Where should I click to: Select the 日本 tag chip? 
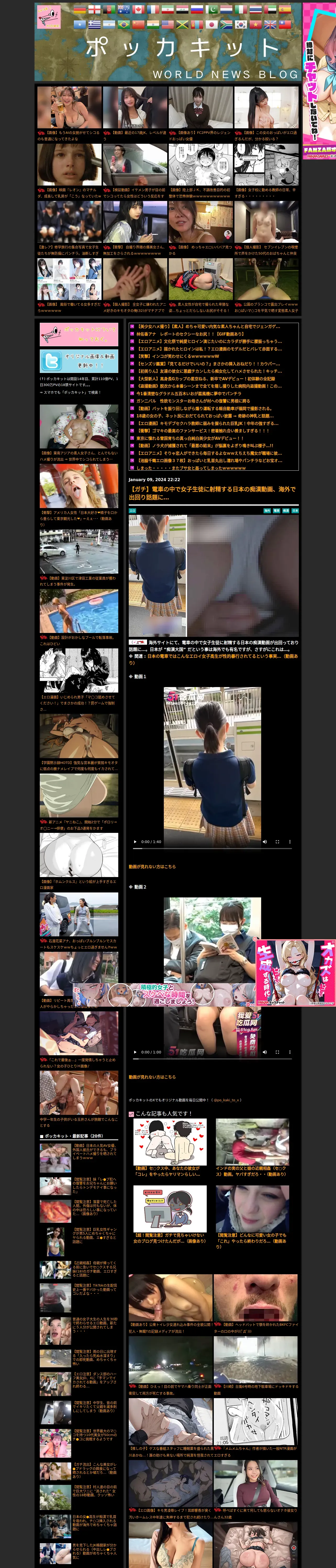(295, 511)
